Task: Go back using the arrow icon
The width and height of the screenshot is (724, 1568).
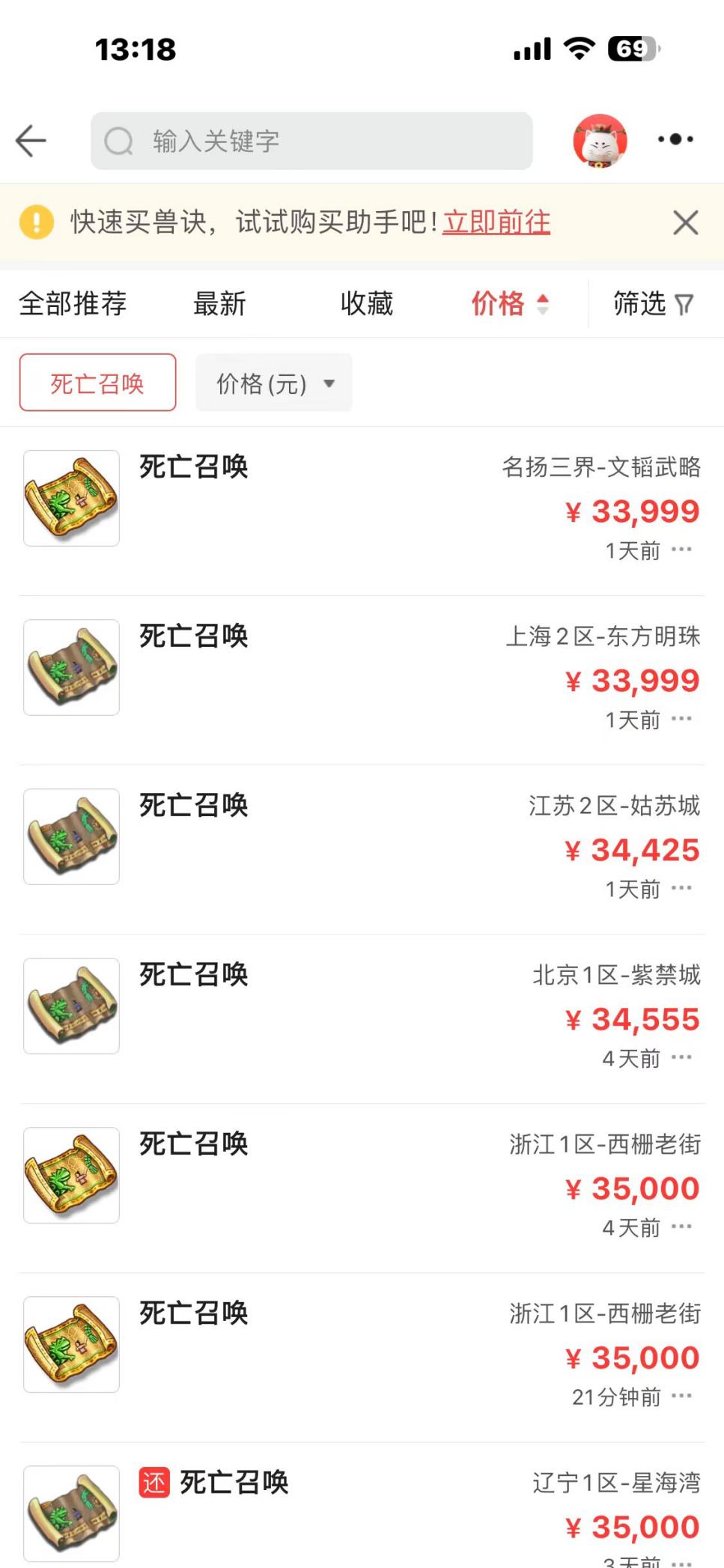Action: [31, 141]
